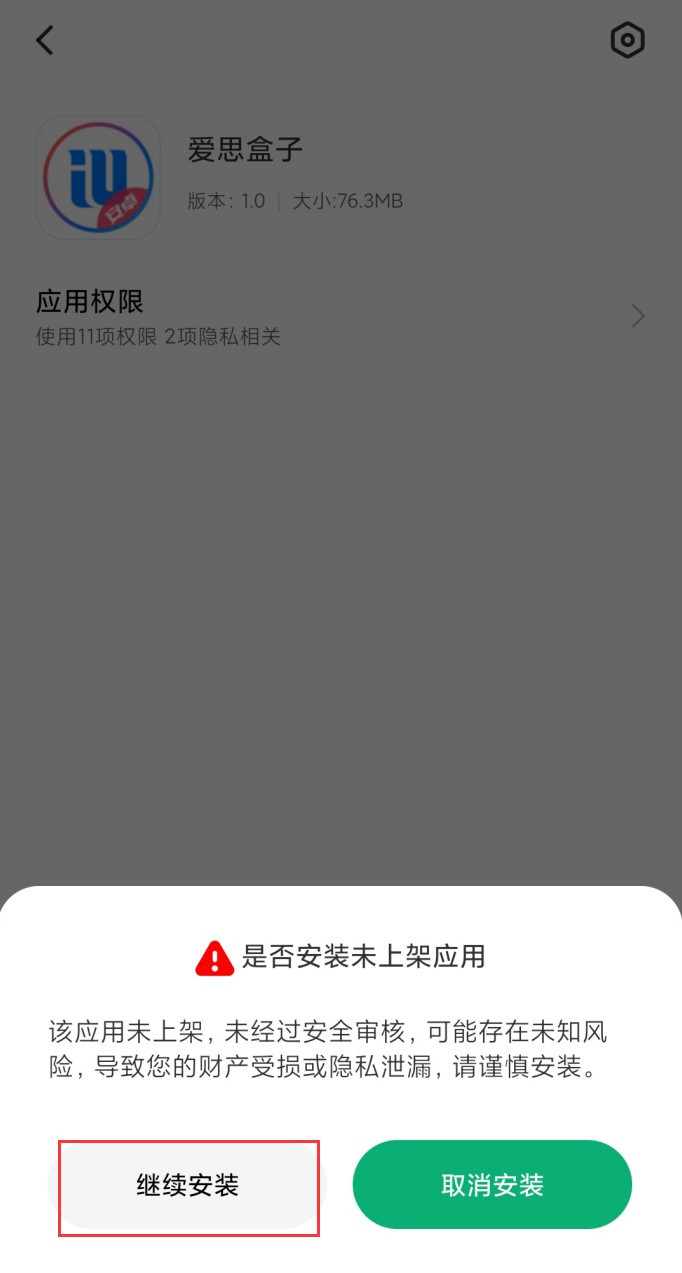Go back using the top arrow
This screenshot has height=1273, width=682.
coord(45,41)
